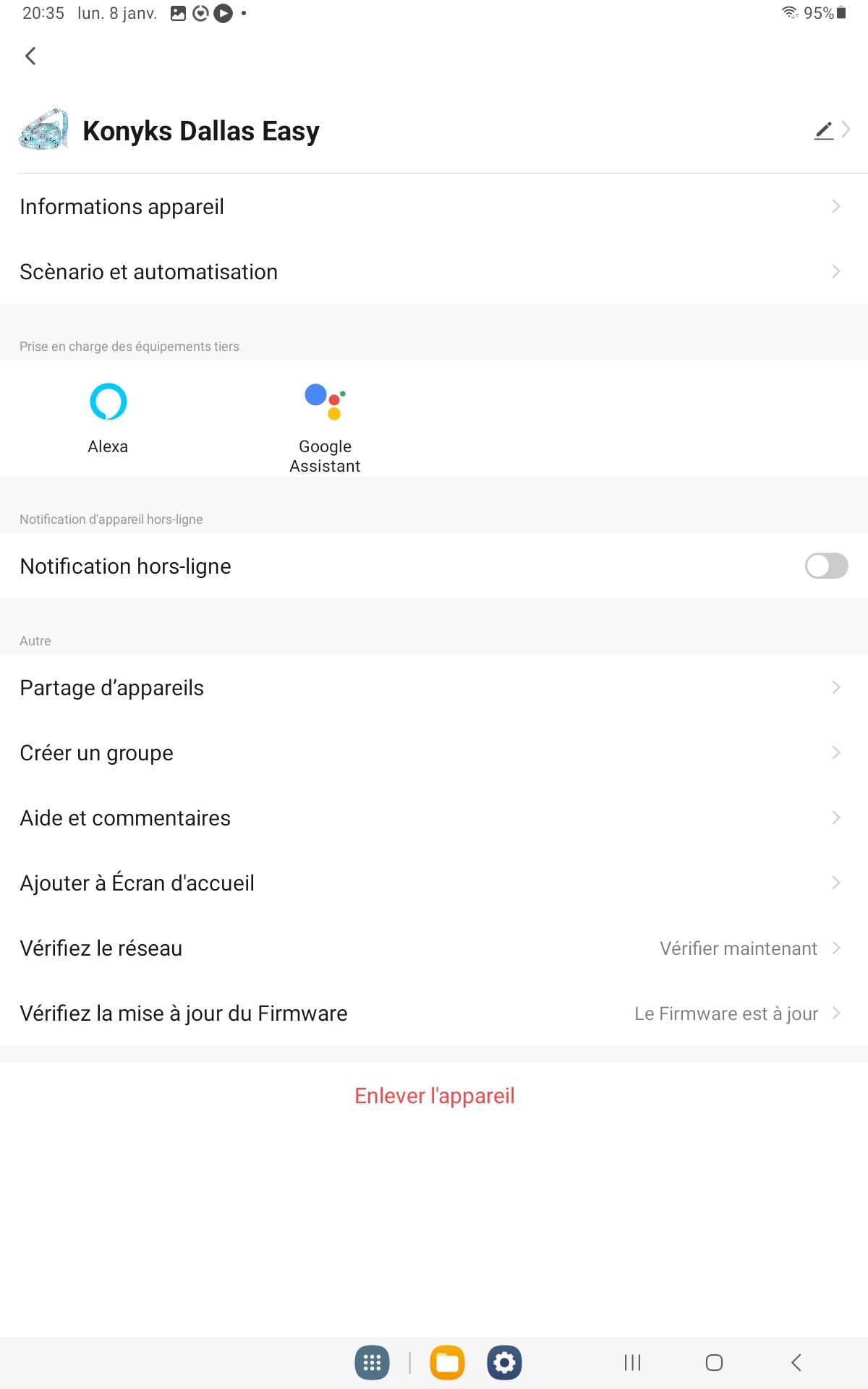Open Créer un groupe
Viewport: 868px width, 1389px height.
(434, 753)
